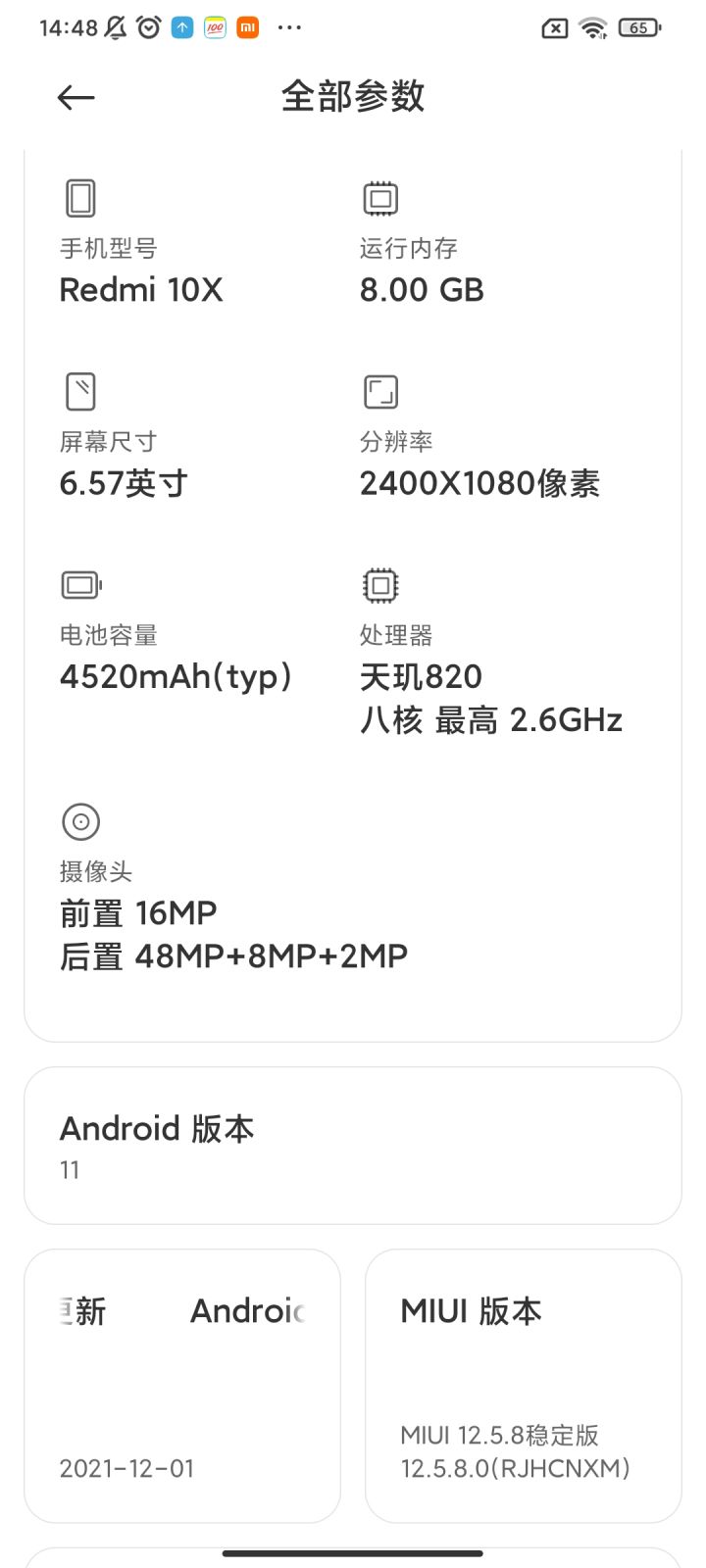Open the Android 版本 card
The image size is (706, 1568).
[352, 1145]
